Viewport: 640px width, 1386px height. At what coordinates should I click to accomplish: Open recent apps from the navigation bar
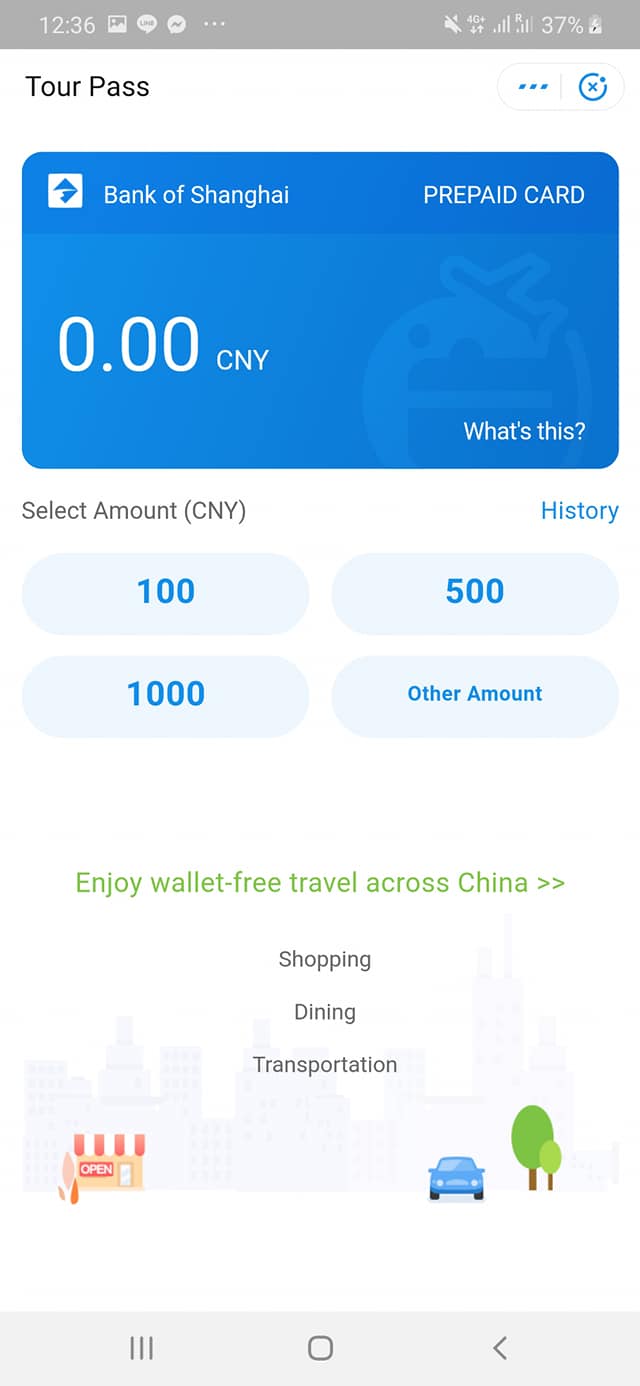[142, 1348]
